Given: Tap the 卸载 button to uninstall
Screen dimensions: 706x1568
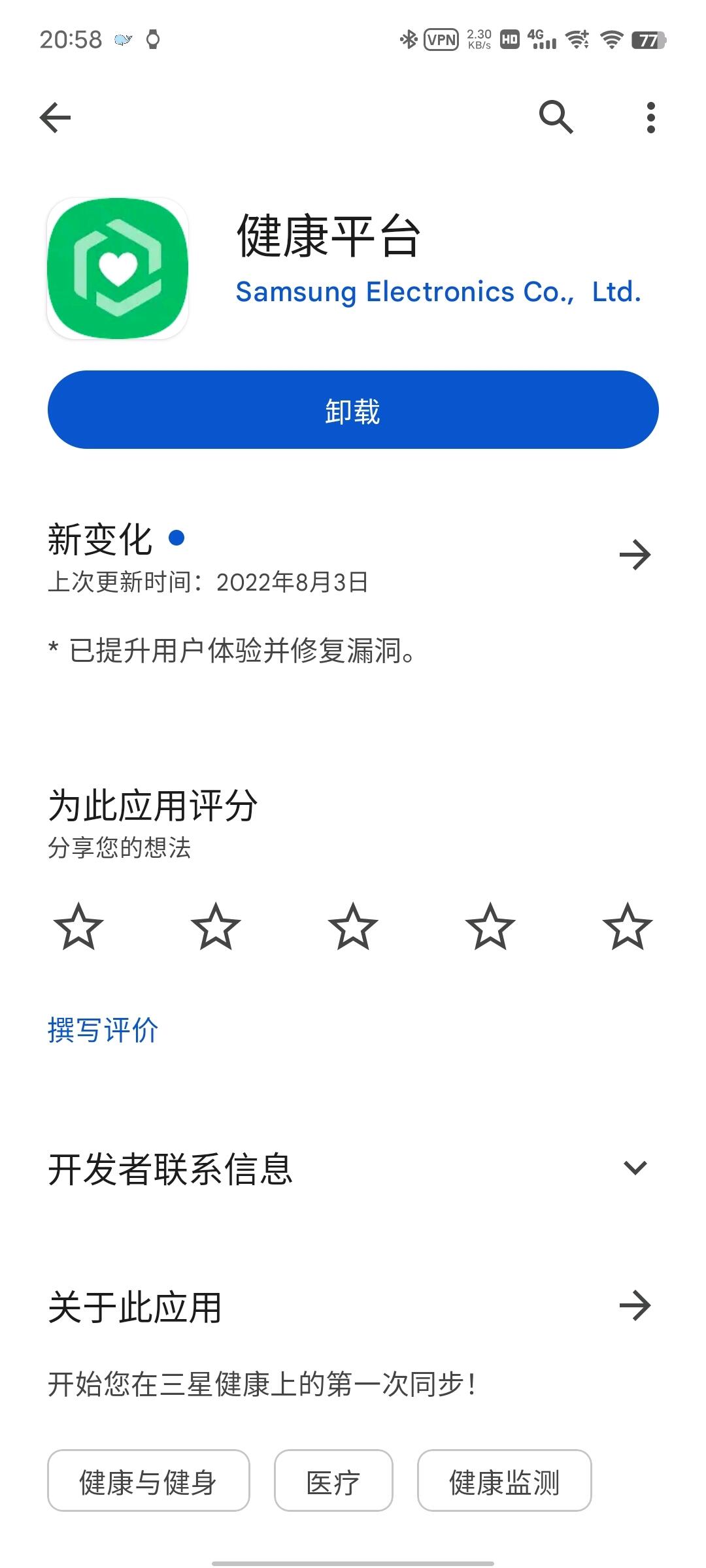Looking at the screenshot, I should click(x=353, y=410).
